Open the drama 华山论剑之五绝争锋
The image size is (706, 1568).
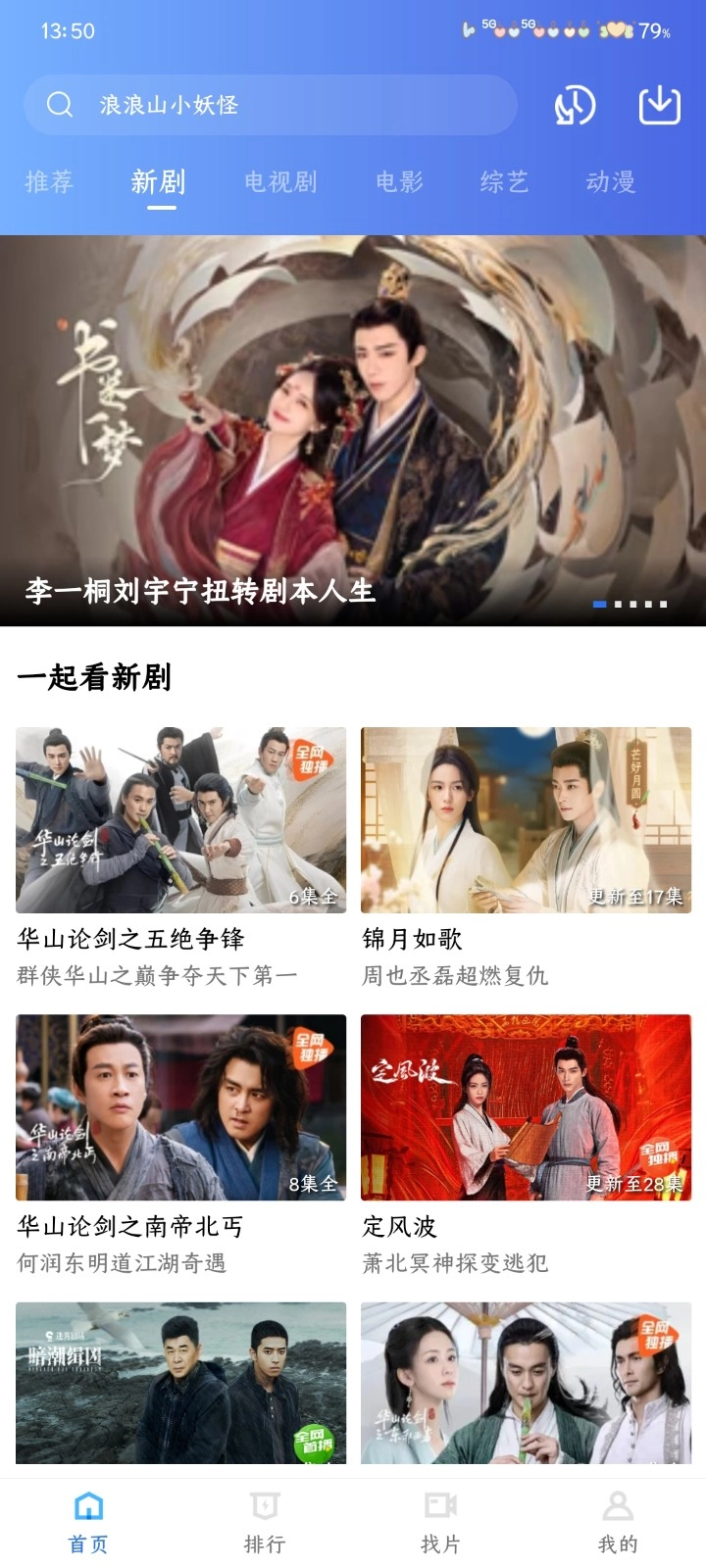pos(180,820)
